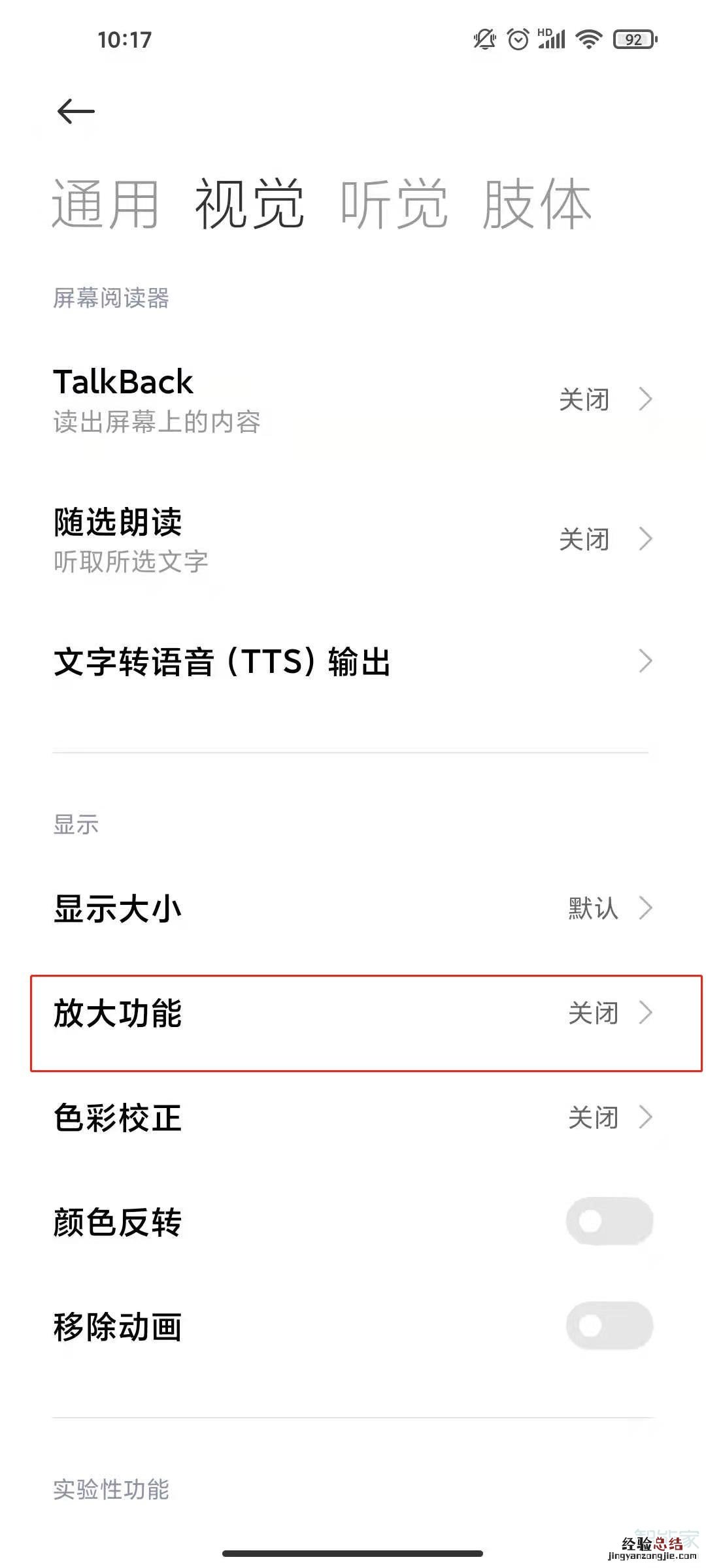Open 文字转语音 (TTS) 输出 settings
The height and width of the screenshot is (1568, 706).
pos(353,662)
